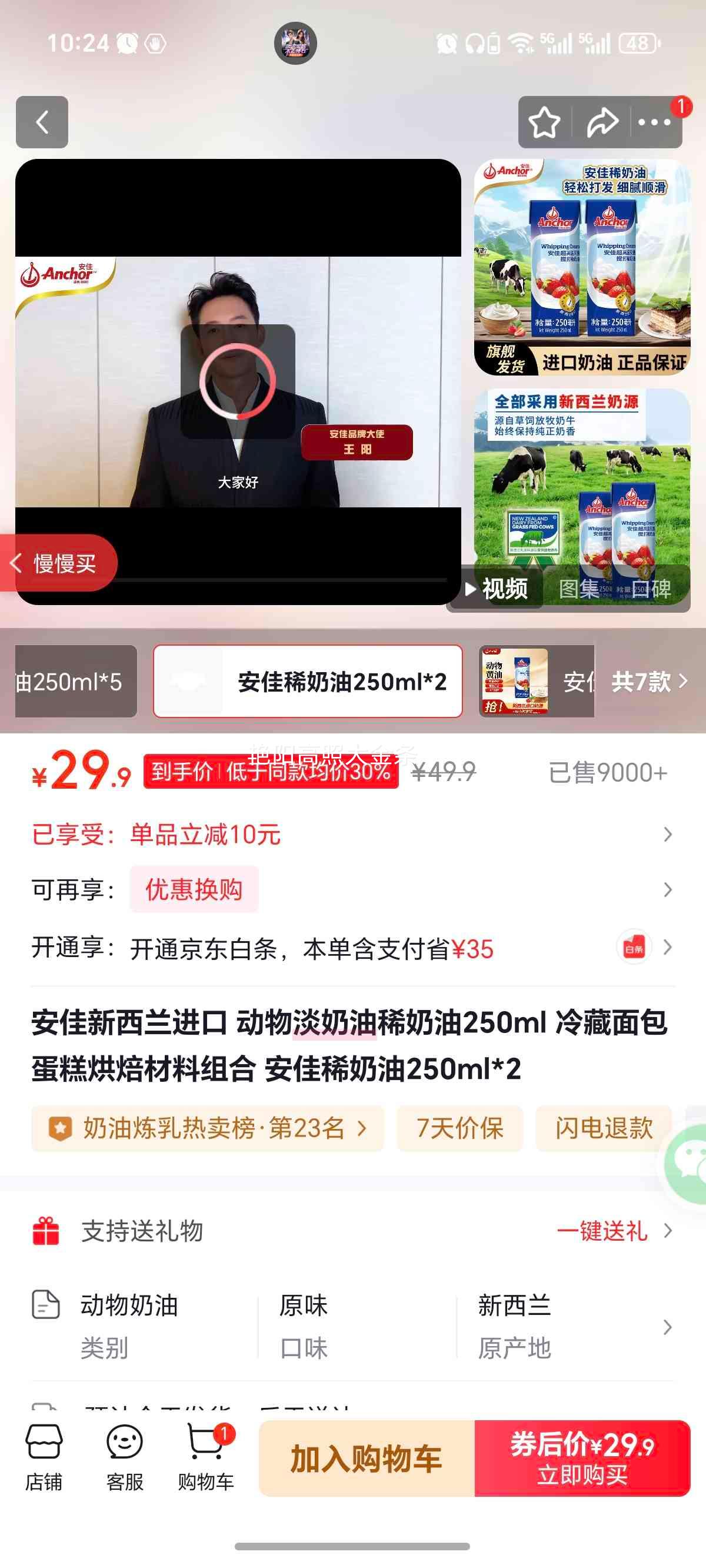Click the 视频 play icon below the video
This screenshot has width=706, height=1568.
[471, 589]
